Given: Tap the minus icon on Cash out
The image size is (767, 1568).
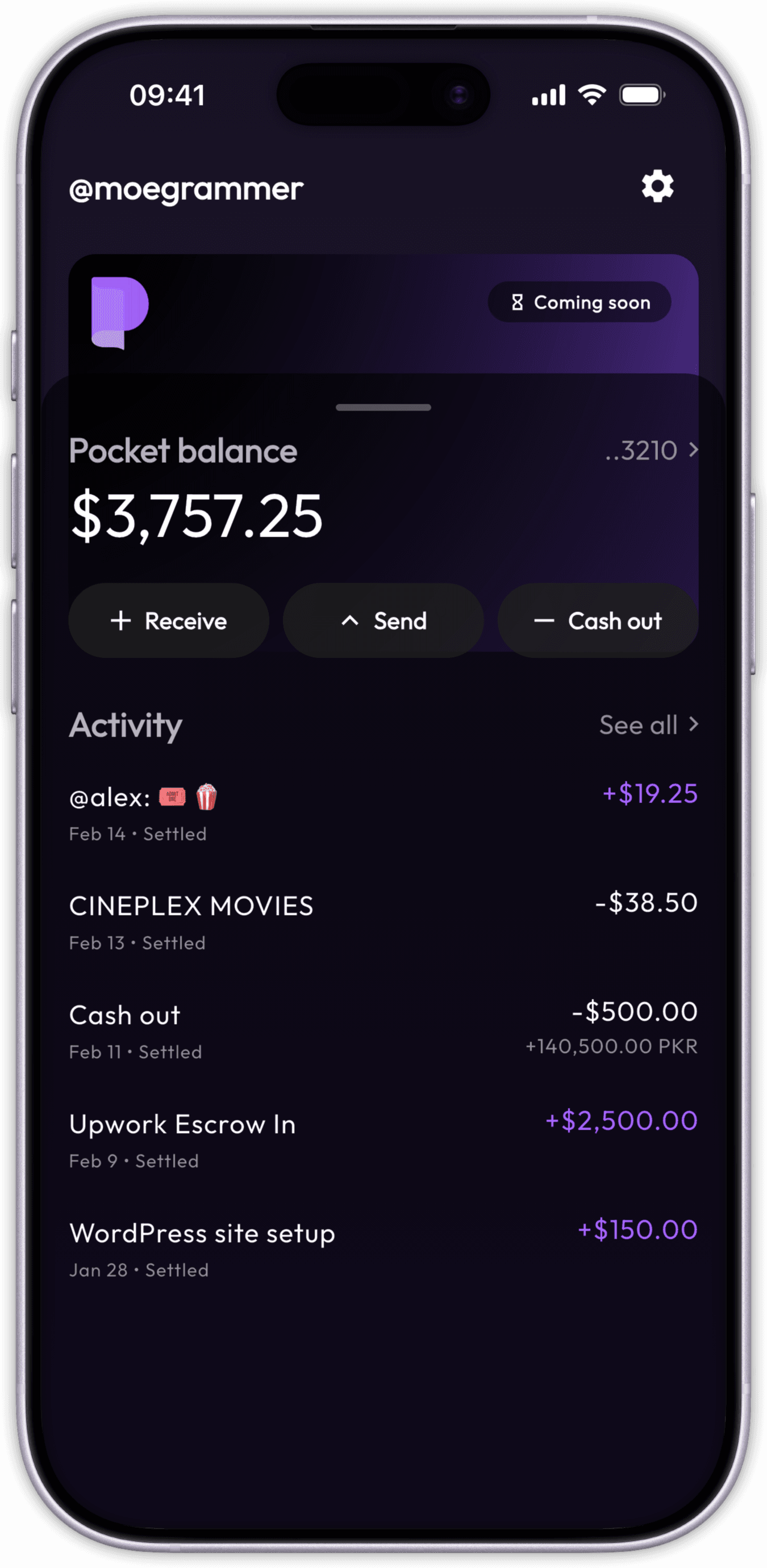Looking at the screenshot, I should coord(544,620).
